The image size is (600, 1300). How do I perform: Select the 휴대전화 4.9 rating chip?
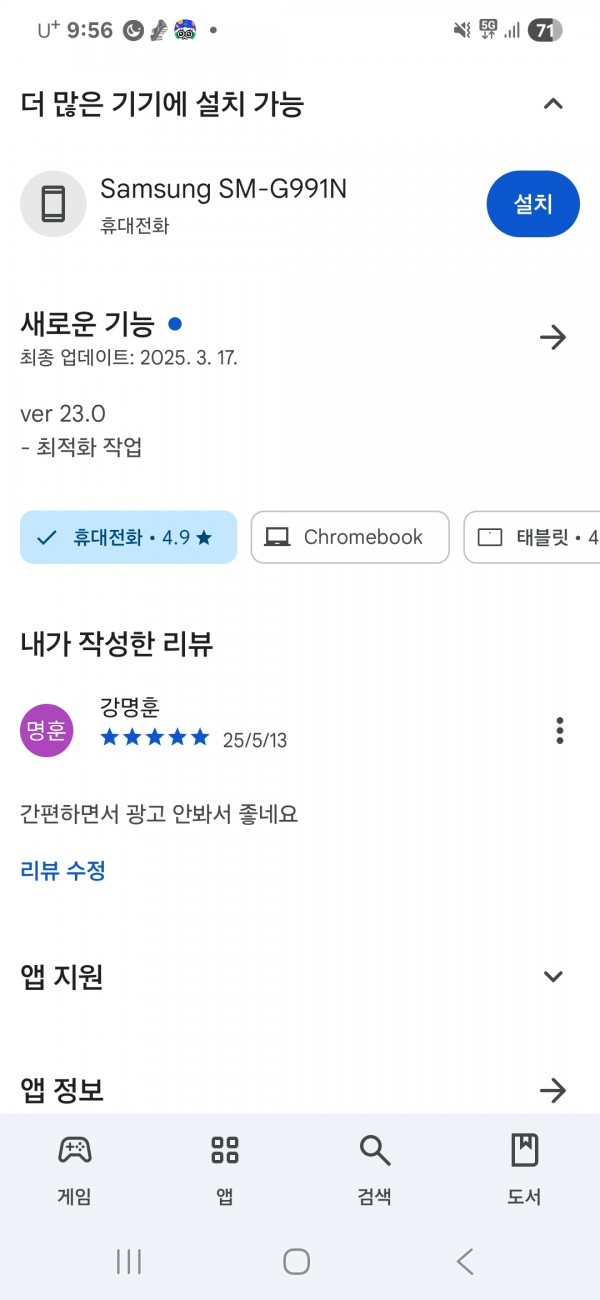tap(129, 537)
